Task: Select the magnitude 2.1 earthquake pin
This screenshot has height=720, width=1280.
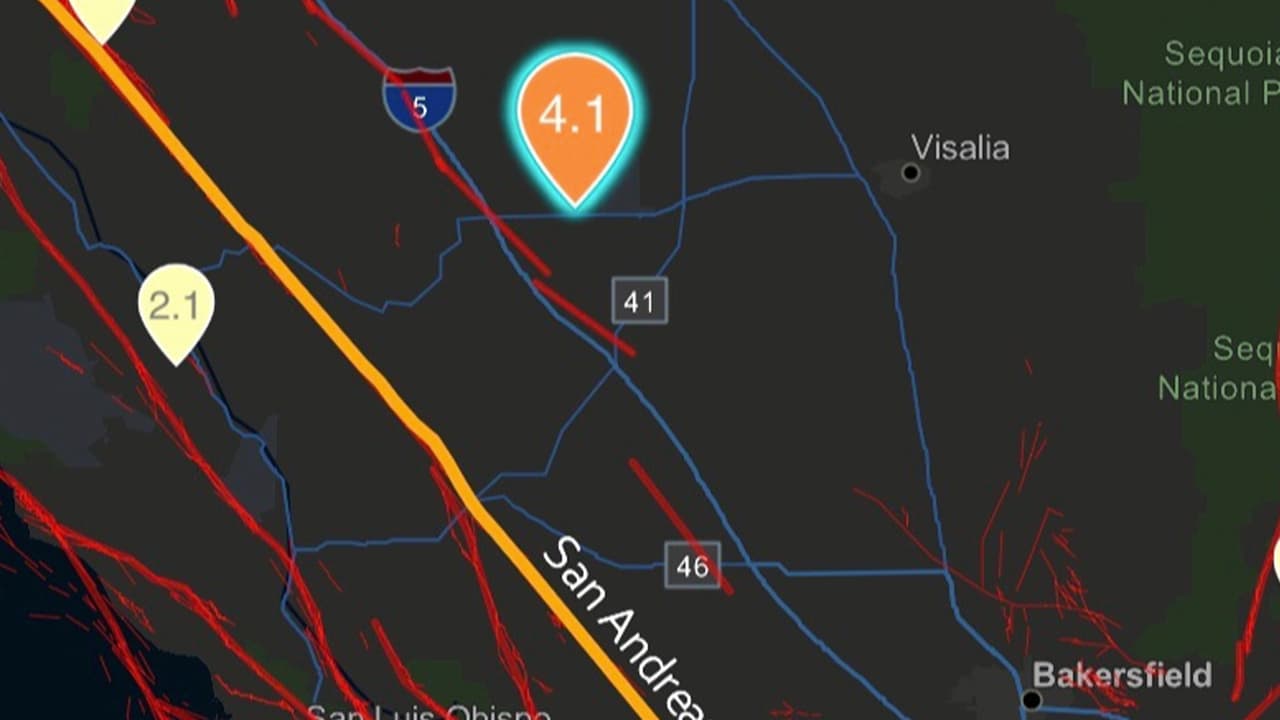Action: coord(176,307)
